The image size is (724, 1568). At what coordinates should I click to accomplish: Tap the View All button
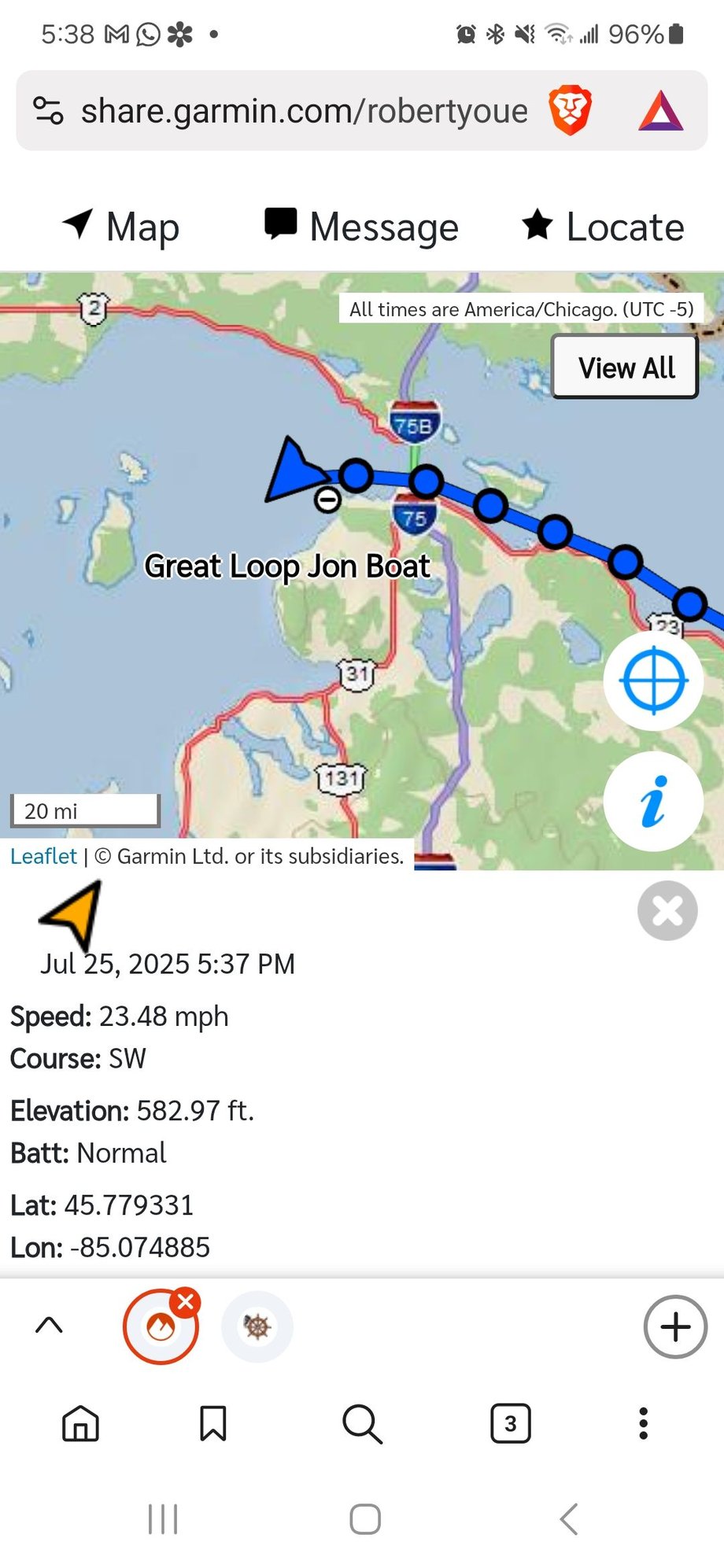tap(626, 367)
